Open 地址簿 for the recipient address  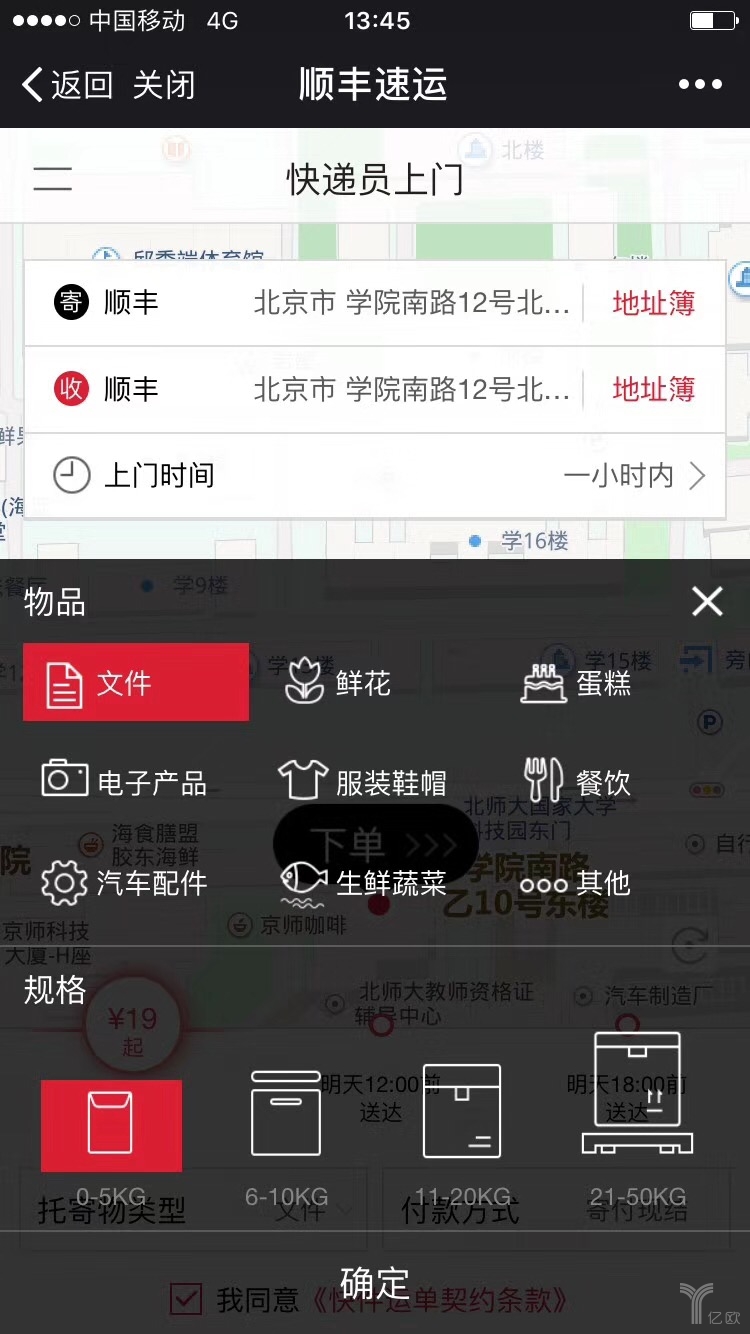pyautogui.click(x=653, y=389)
